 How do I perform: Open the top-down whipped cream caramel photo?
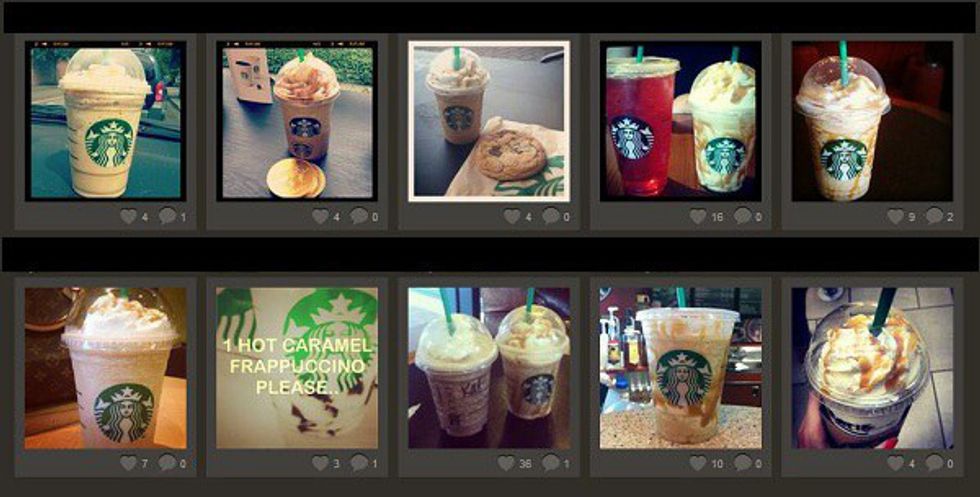coord(872,368)
